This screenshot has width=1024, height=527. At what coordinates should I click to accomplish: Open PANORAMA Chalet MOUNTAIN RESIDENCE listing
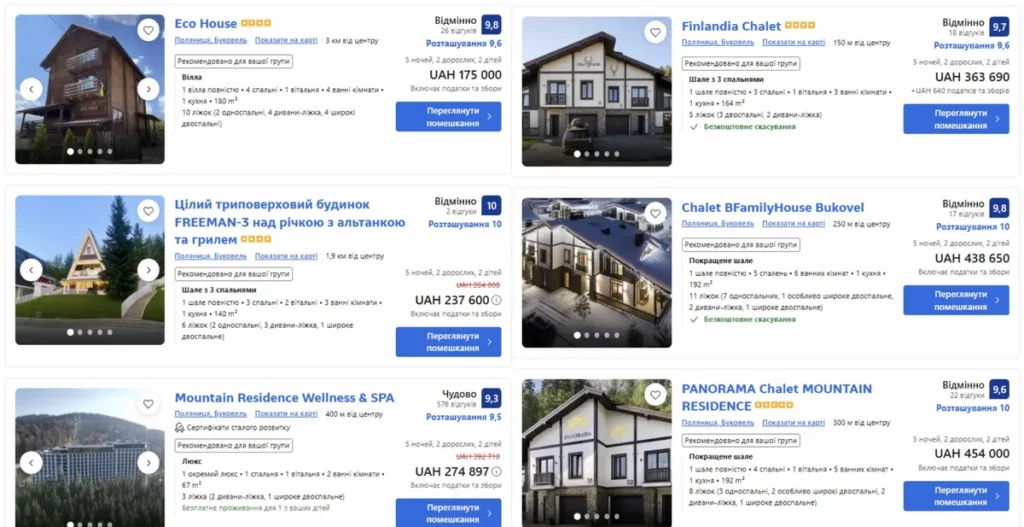(776, 397)
